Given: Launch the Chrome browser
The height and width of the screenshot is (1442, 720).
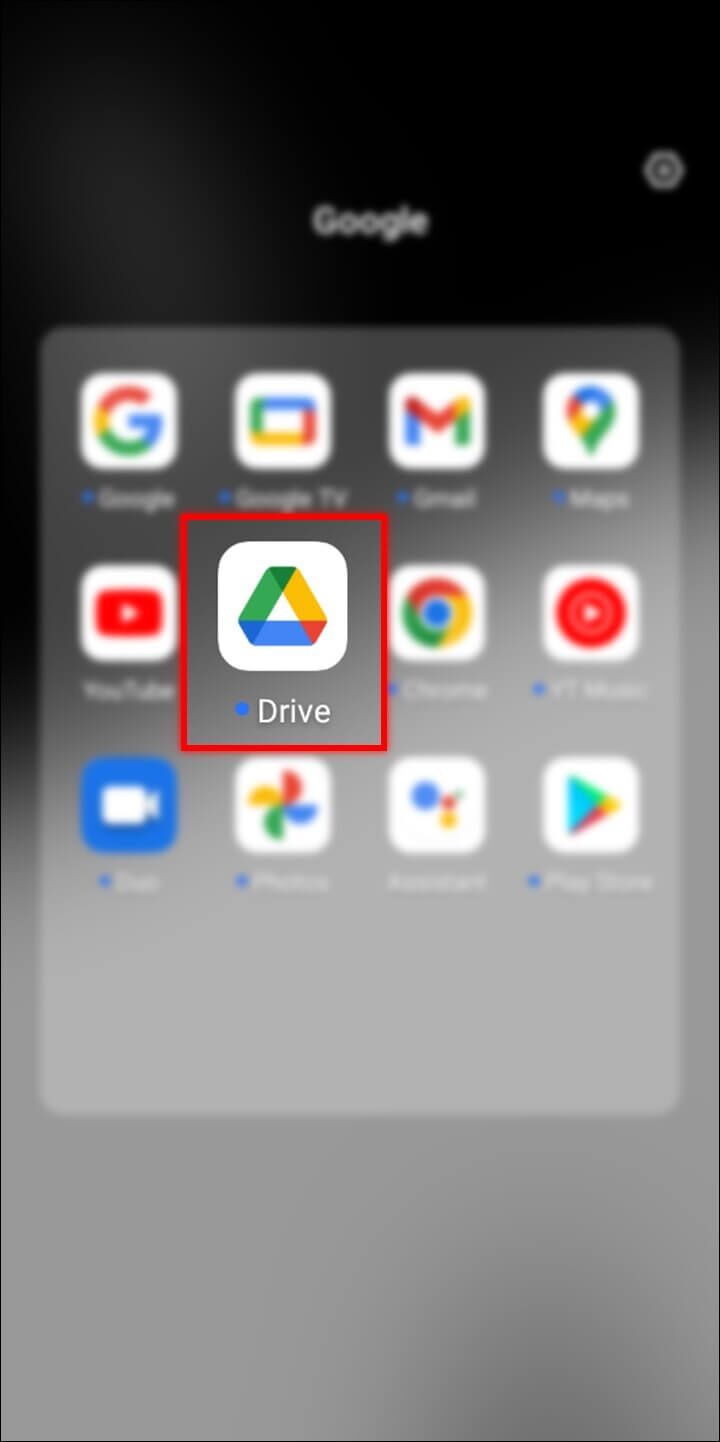Looking at the screenshot, I should tap(437, 612).
